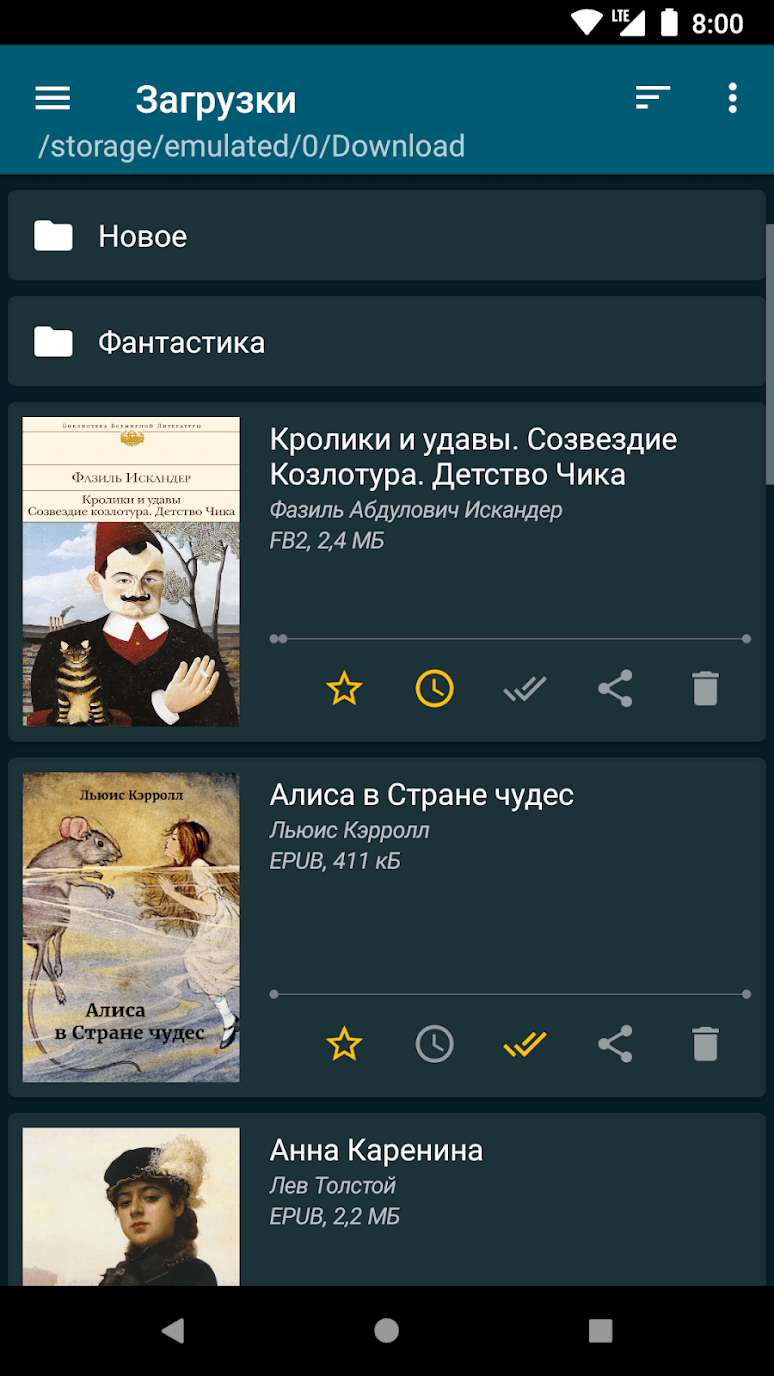Delete the book Кролики и удавы
774x1376 pixels.
(x=705, y=689)
